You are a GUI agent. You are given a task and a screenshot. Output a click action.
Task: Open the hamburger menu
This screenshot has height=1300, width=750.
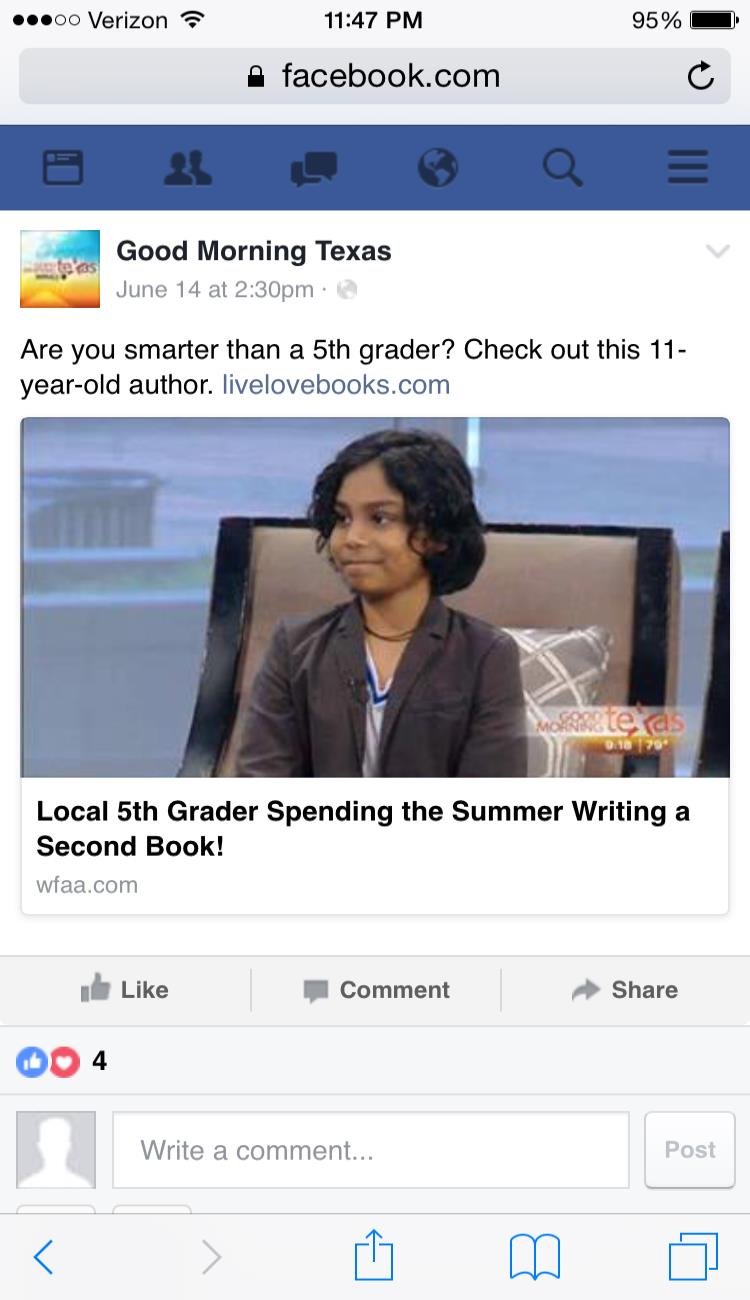point(688,167)
